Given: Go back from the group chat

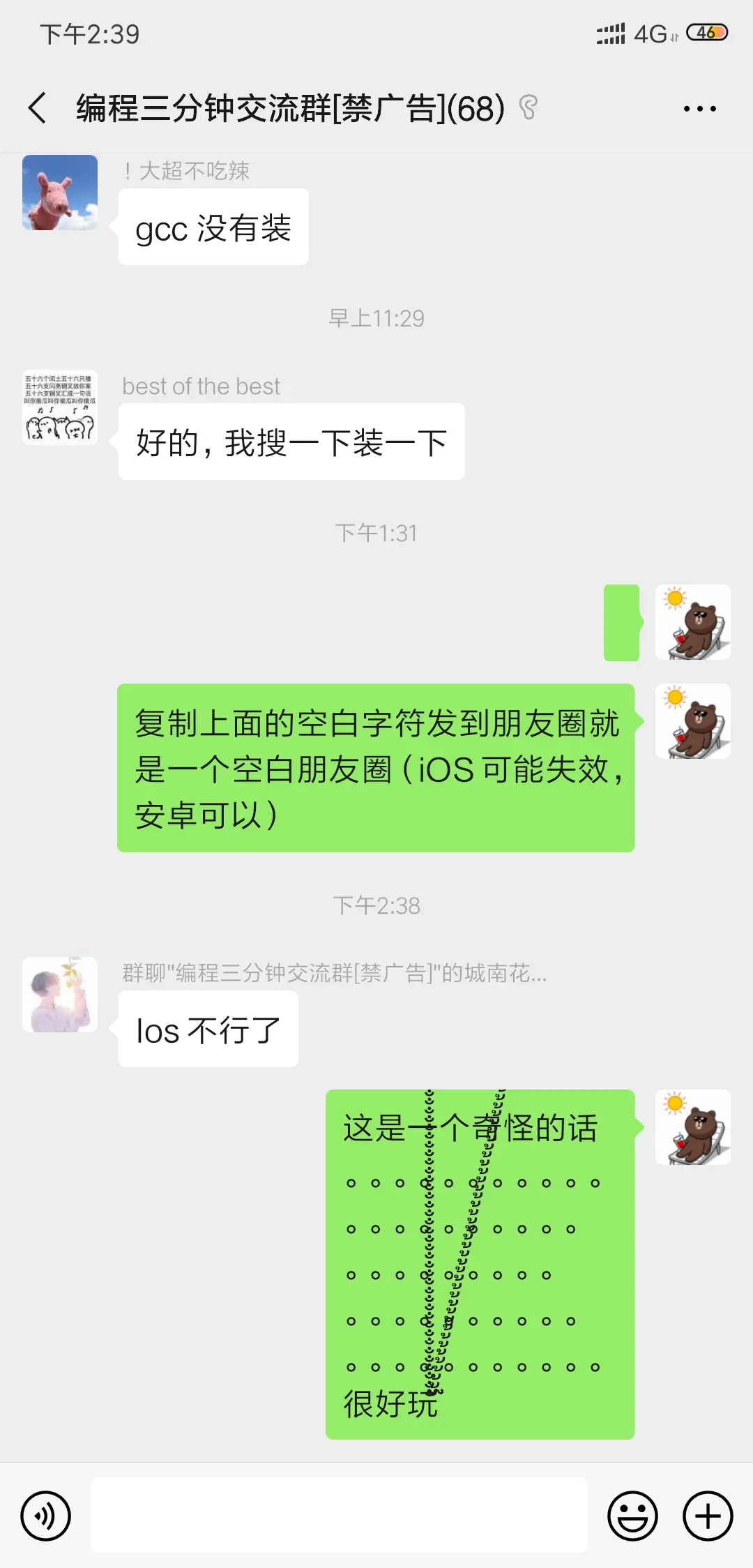Looking at the screenshot, I should (x=38, y=108).
